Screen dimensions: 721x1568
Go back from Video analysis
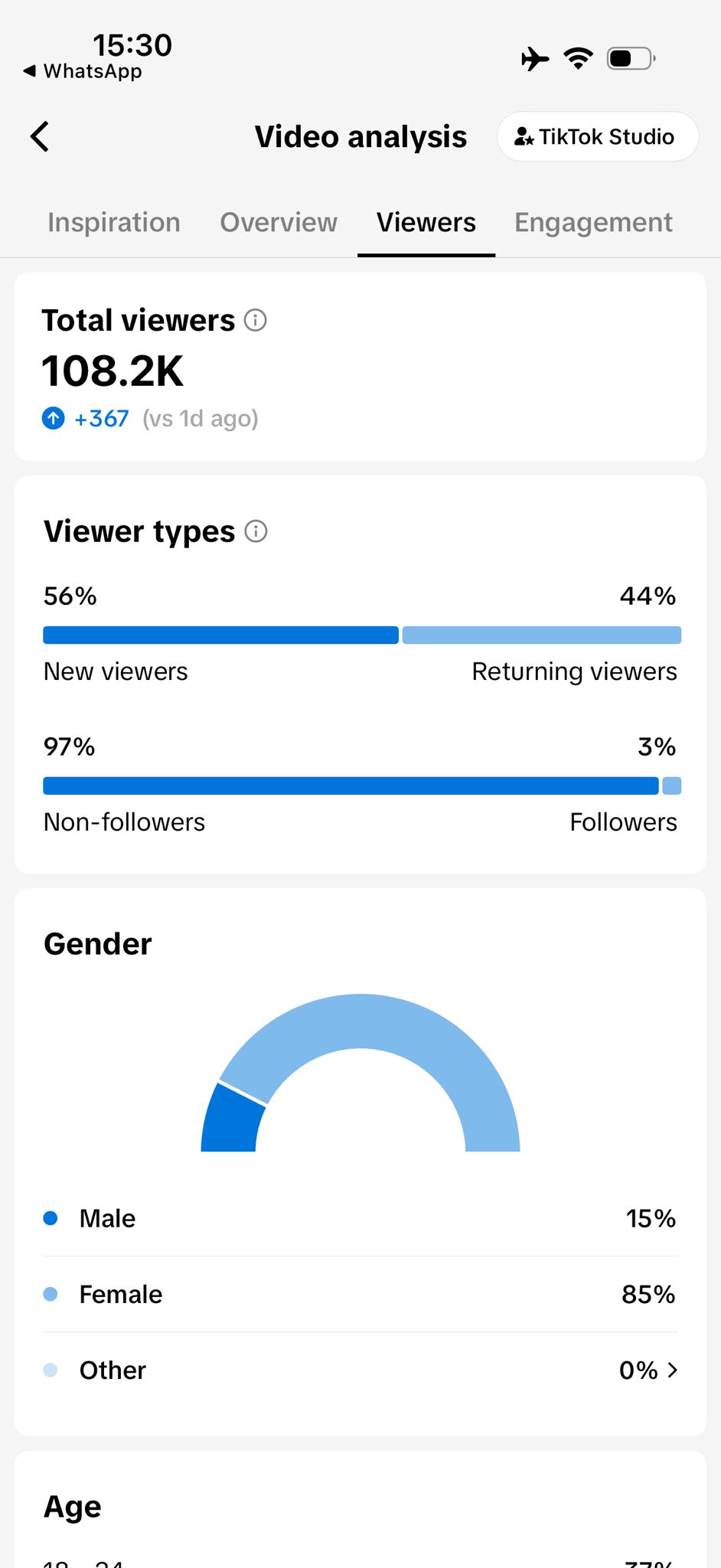coord(40,137)
